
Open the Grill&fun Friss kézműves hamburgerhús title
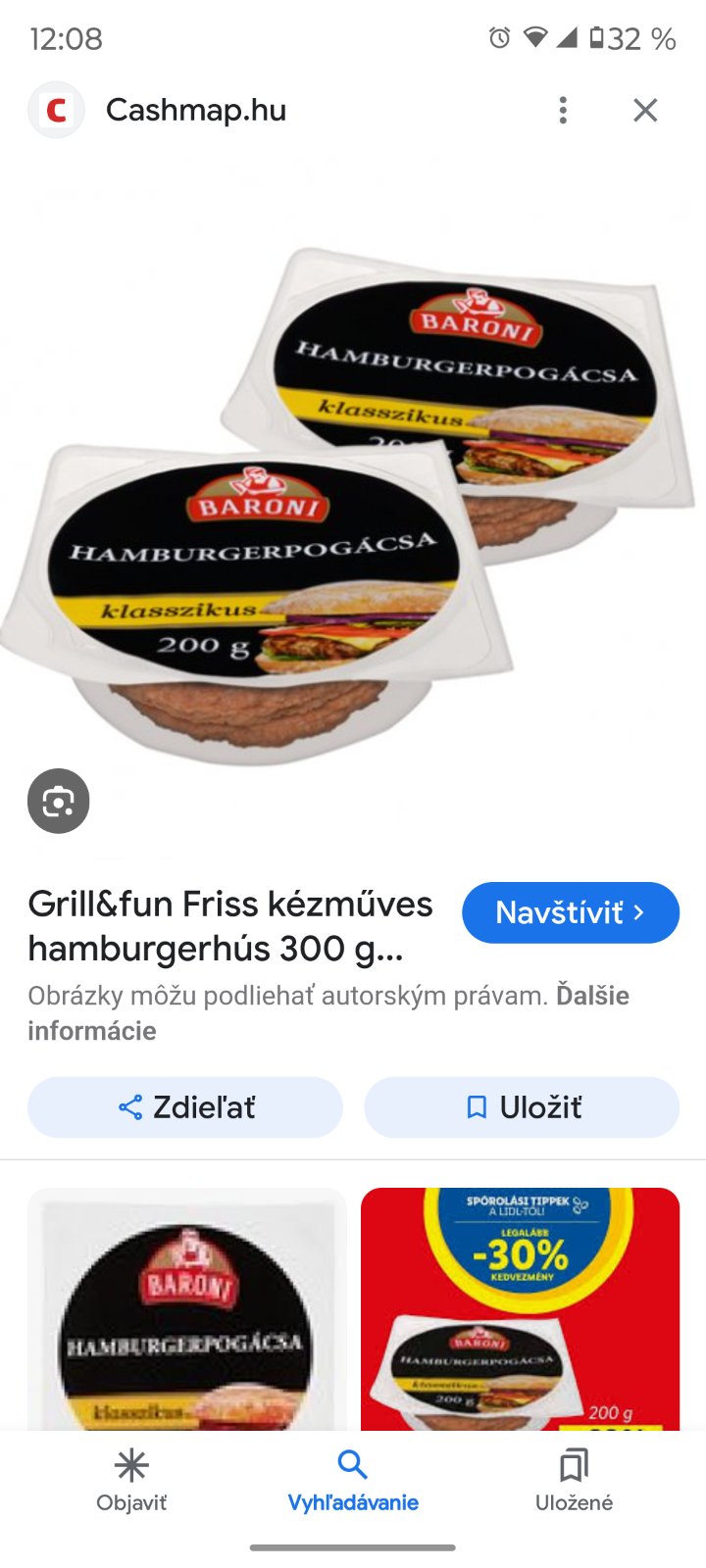(x=230, y=925)
